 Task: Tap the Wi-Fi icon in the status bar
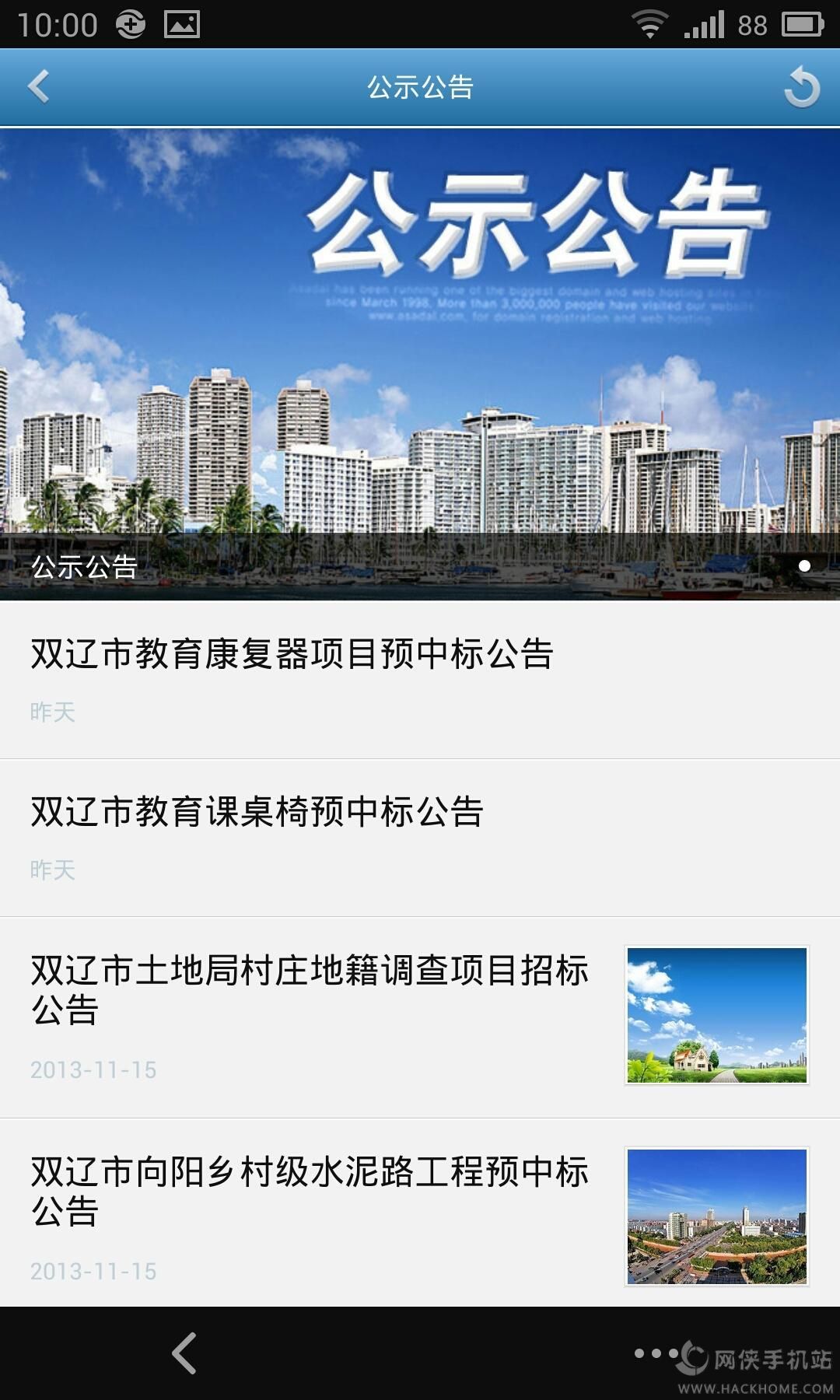[x=650, y=23]
